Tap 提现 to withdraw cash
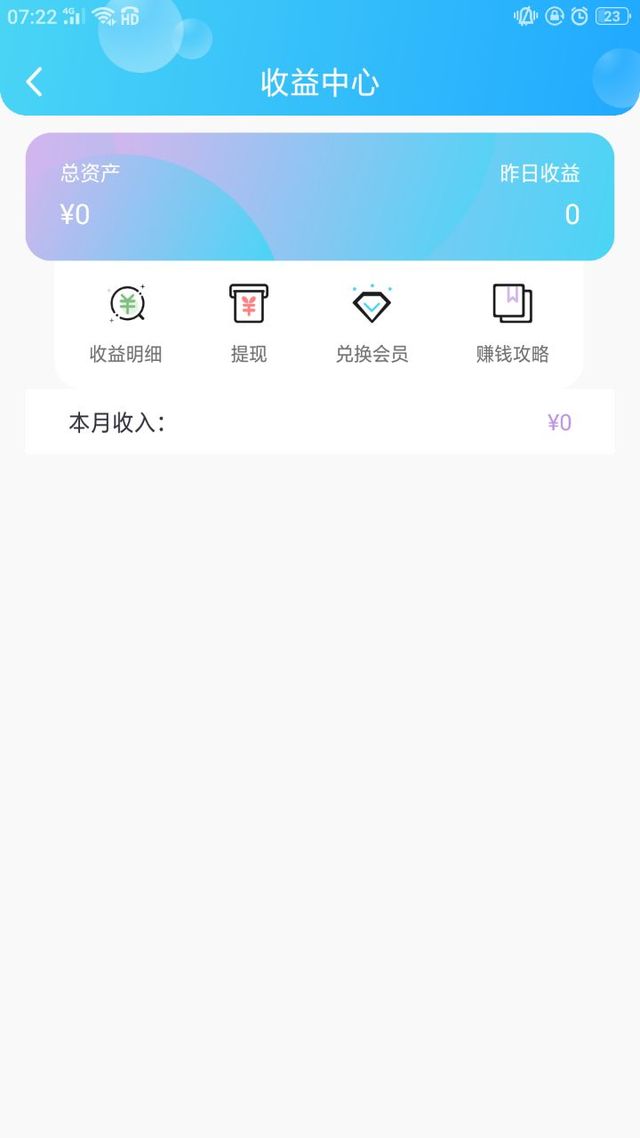Viewport: 640px width, 1138px height. click(x=249, y=324)
